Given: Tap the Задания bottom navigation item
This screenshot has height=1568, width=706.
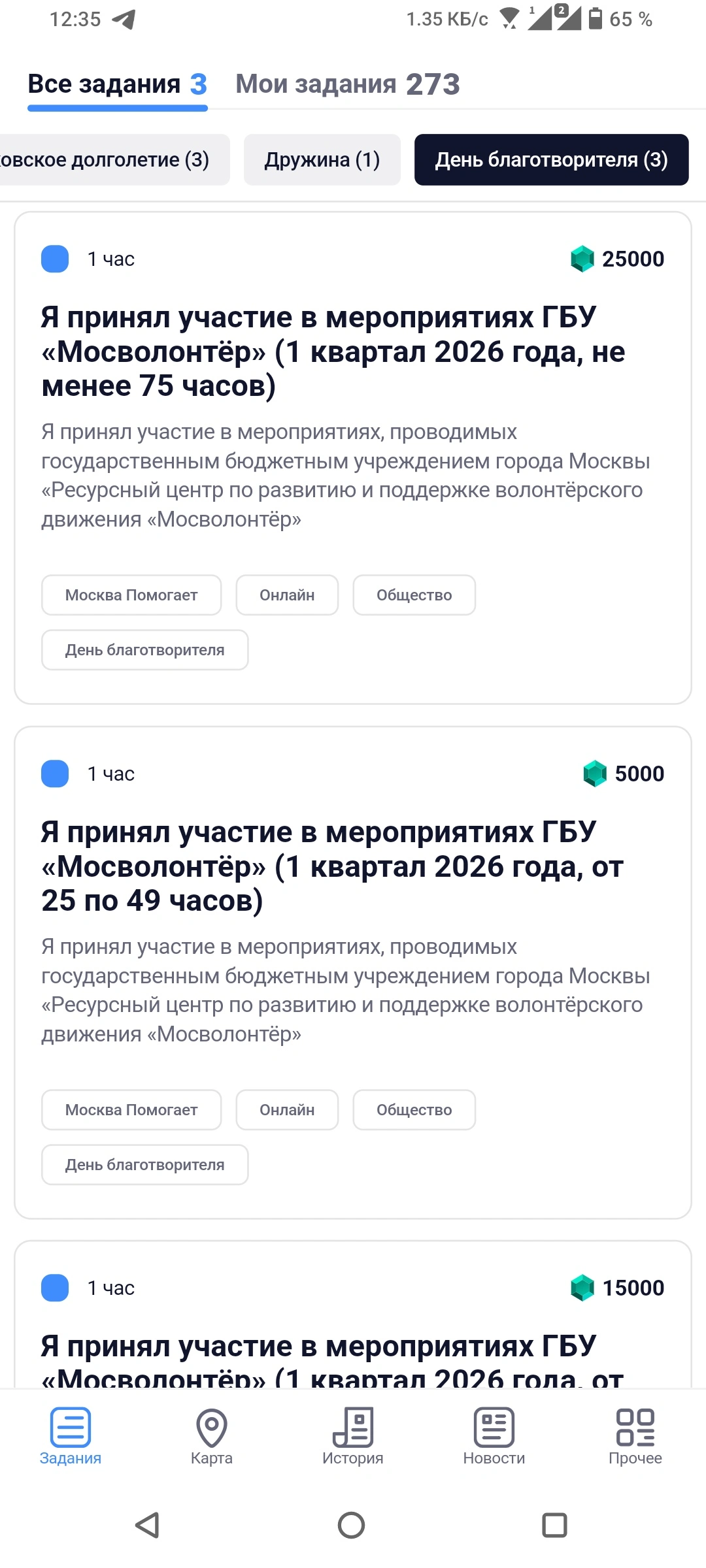Looking at the screenshot, I should pos(71,1437).
